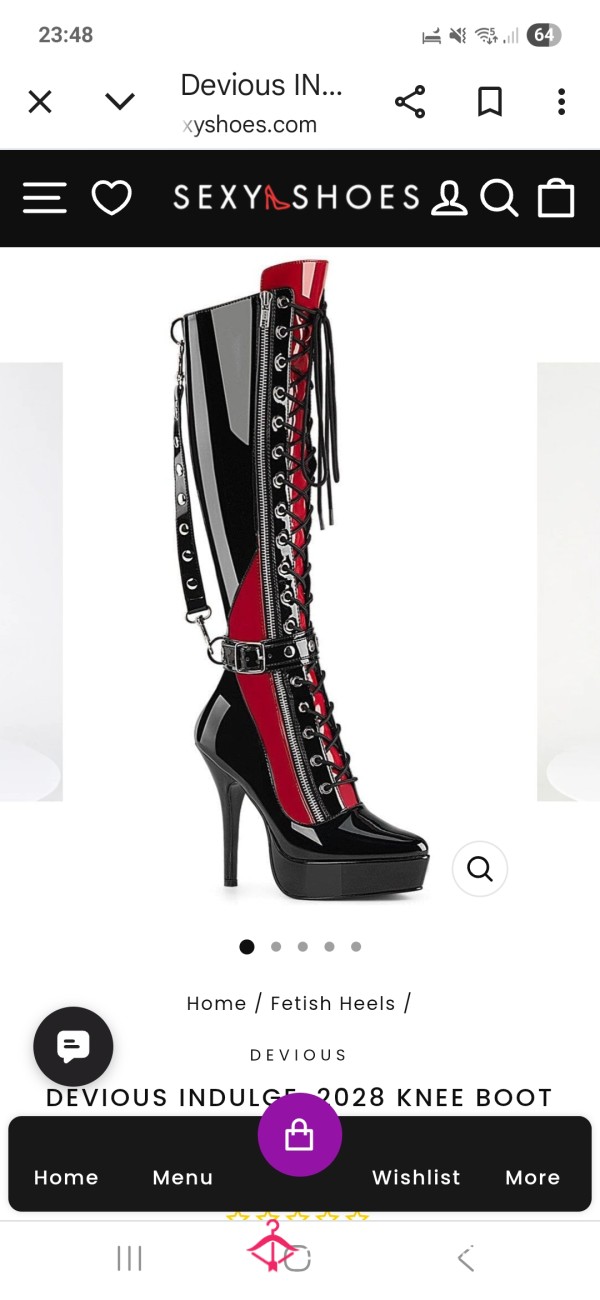Open the Fetish Heels breadcrumb category
Image resolution: width=600 pixels, height=1300 pixels.
point(333,1003)
